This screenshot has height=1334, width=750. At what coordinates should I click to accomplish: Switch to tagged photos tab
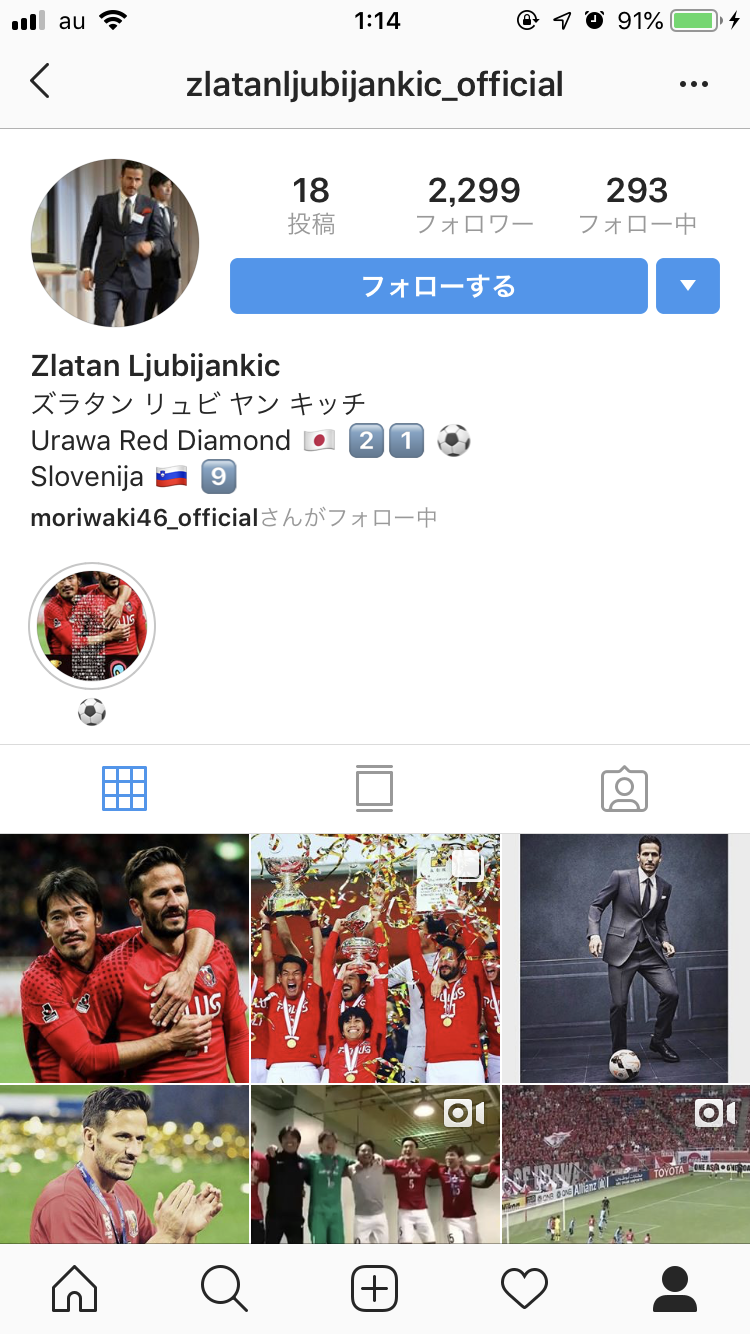coord(624,789)
